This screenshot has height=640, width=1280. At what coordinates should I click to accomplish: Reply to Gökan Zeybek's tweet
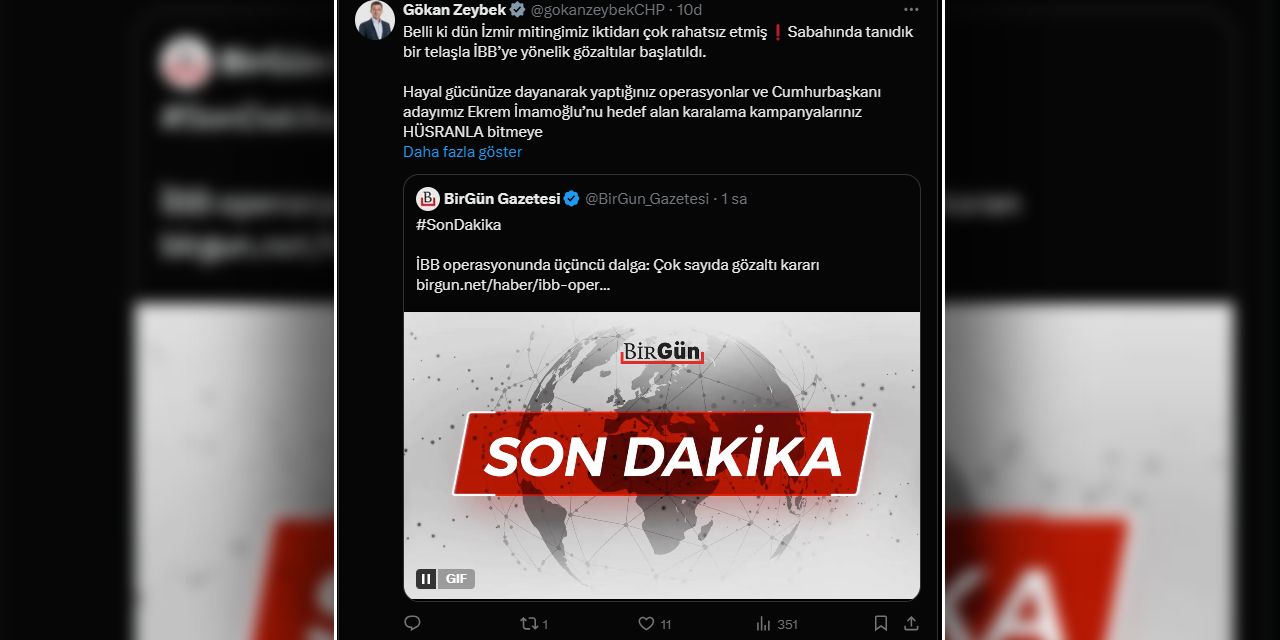(x=412, y=623)
